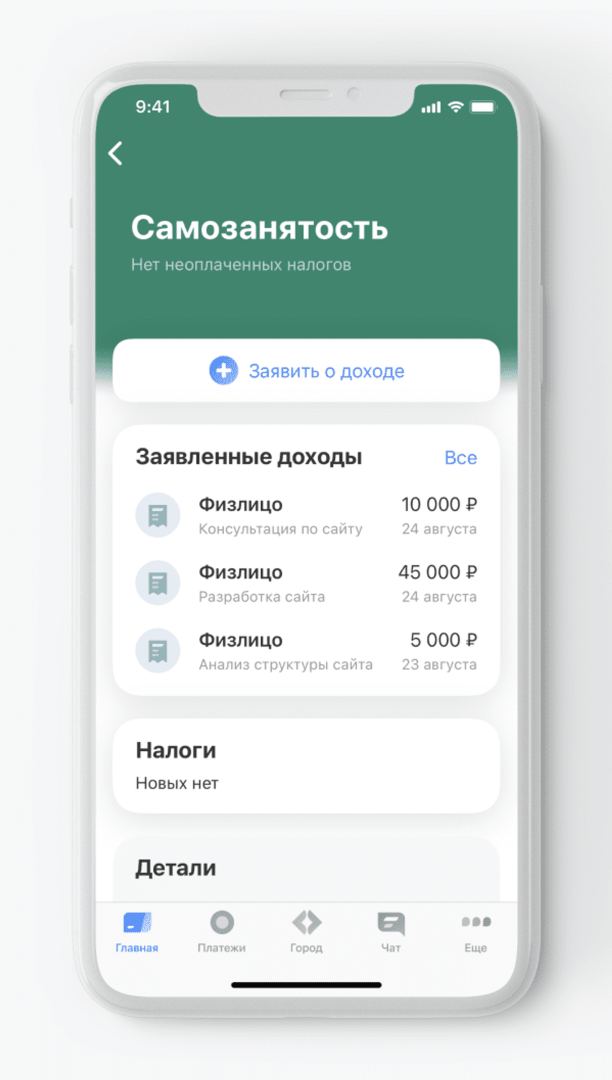Tap Заявить о доходе button
The image size is (612, 1080).
[x=306, y=371]
